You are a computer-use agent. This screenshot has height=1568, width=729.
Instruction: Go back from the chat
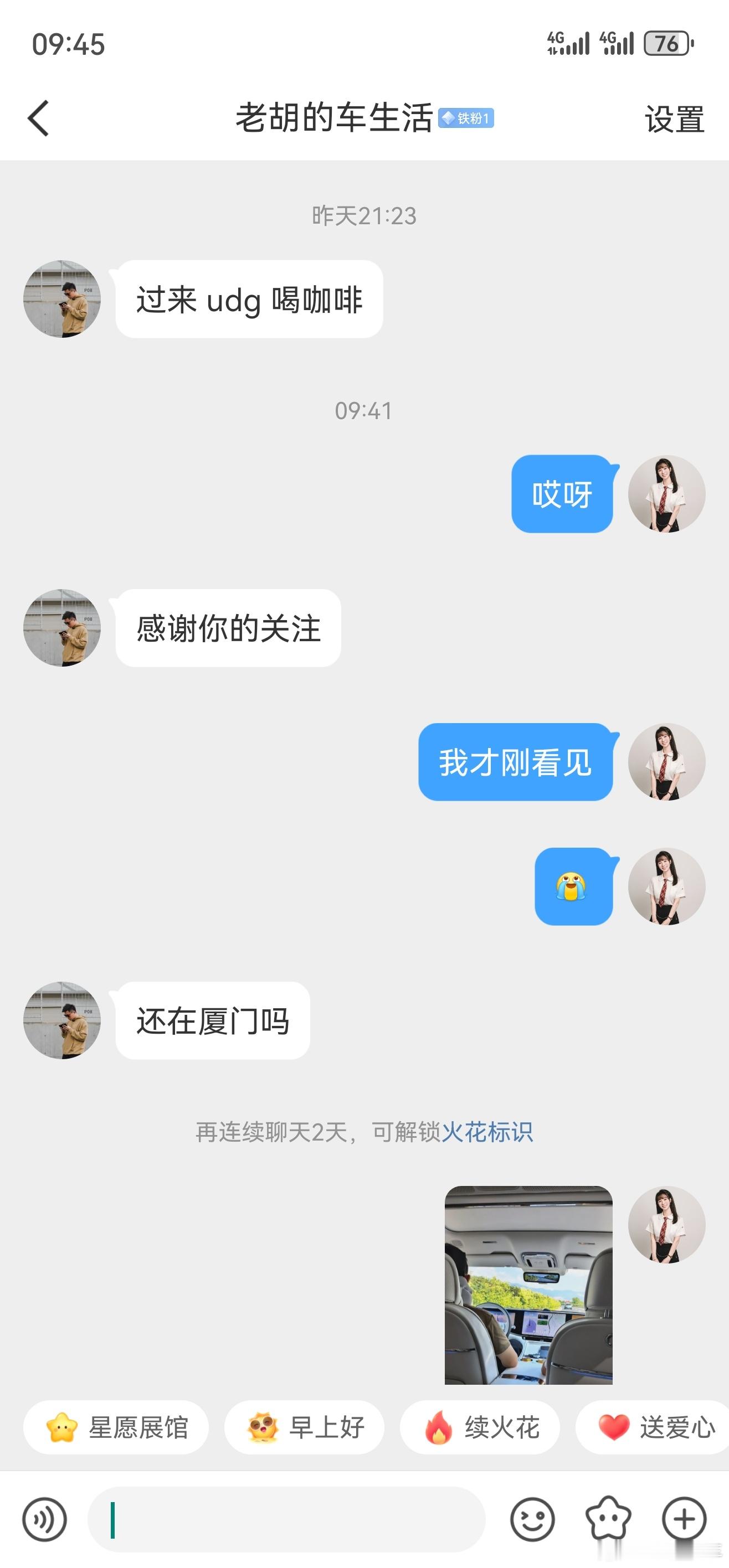pyautogui.click(x=38, y=118)
